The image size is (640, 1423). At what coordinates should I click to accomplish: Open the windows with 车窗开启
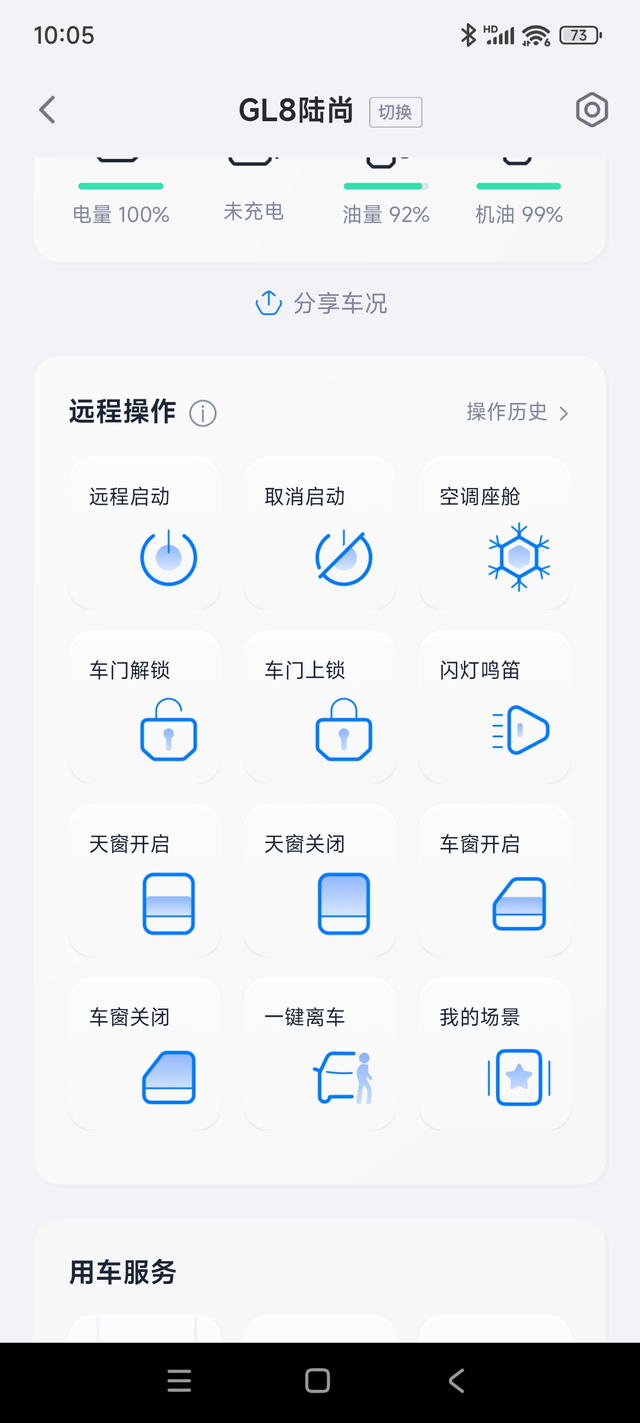click(x=495, y=880)
